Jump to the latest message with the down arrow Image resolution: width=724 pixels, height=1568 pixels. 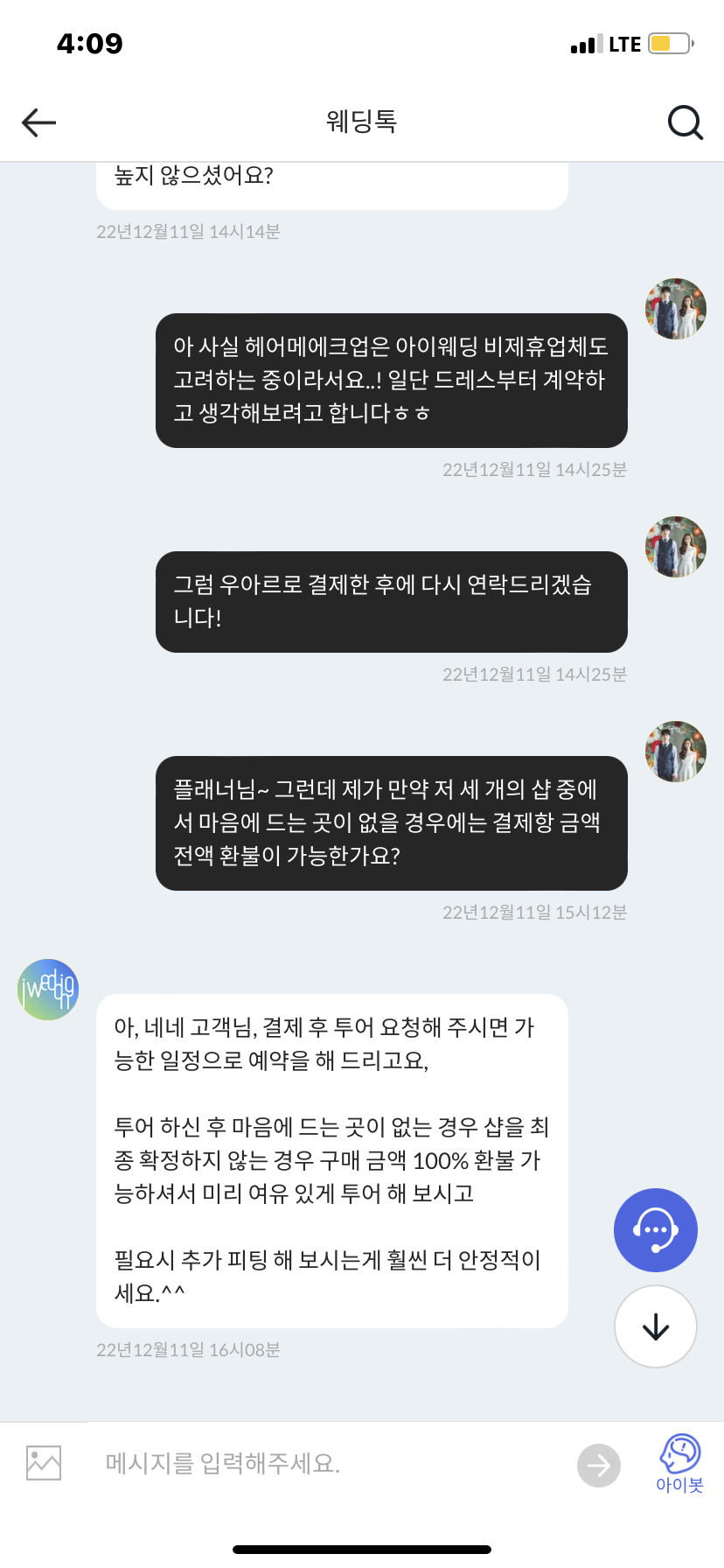coord(655,1326)
